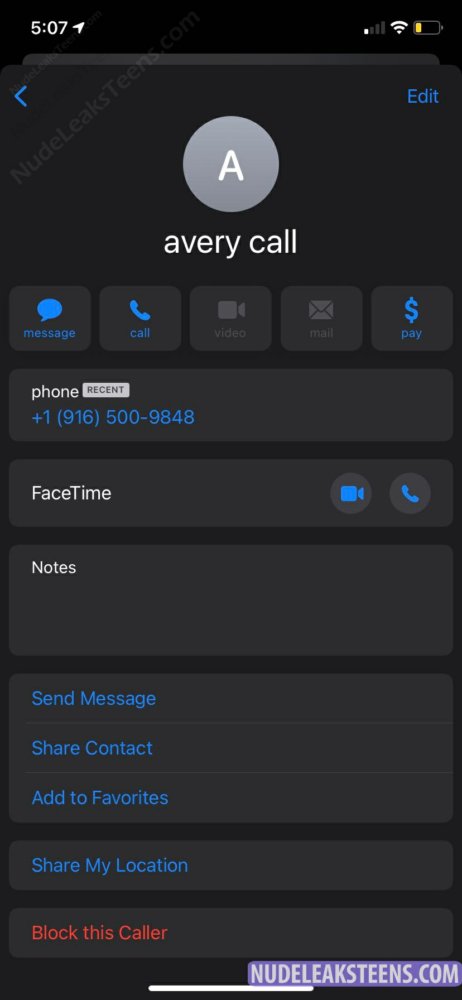This screenshot has height=1000, width=462.
Task: Choose Add to Favorites
Action: (231, 798)
